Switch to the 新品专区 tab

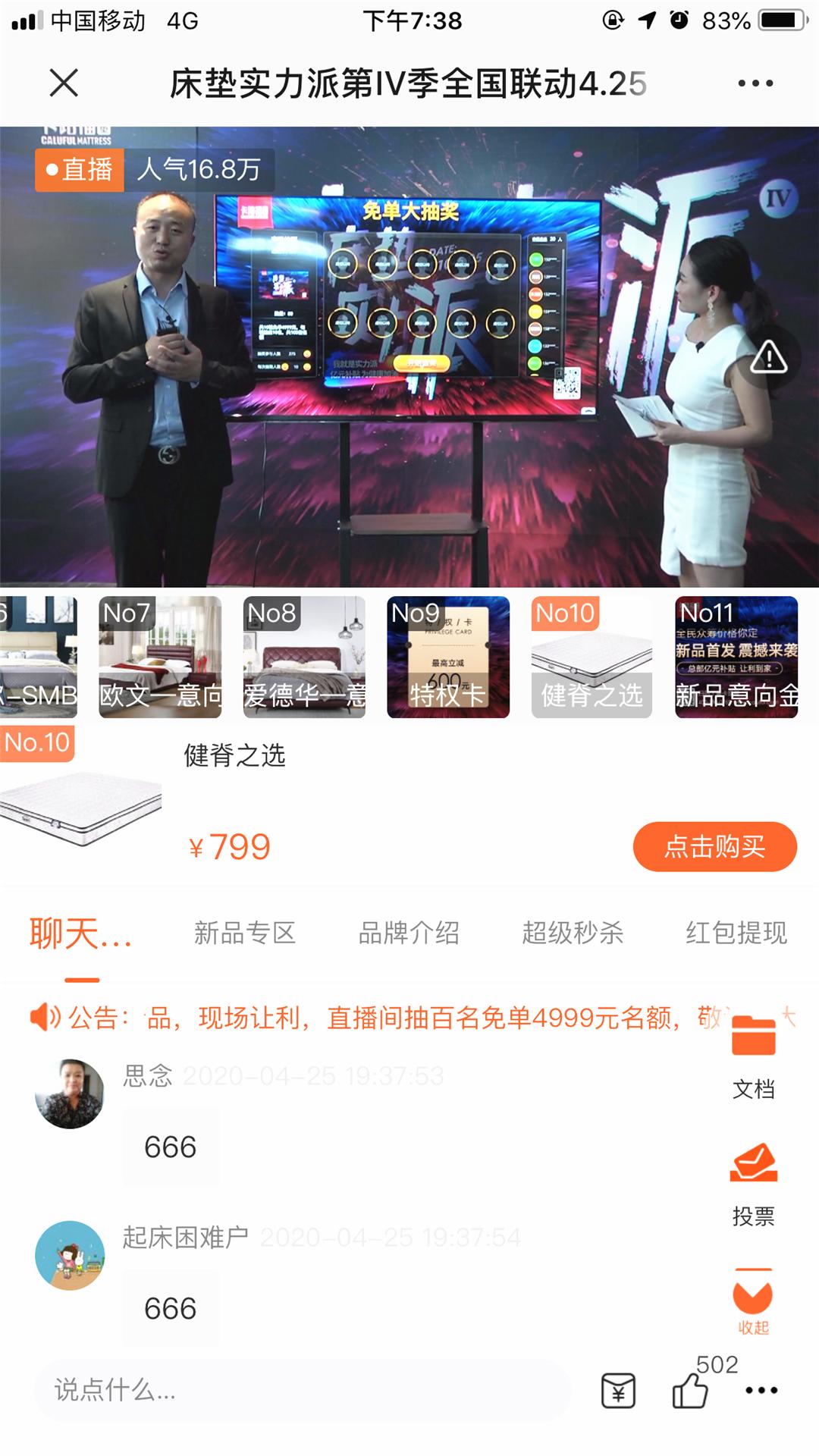(244, 934)
